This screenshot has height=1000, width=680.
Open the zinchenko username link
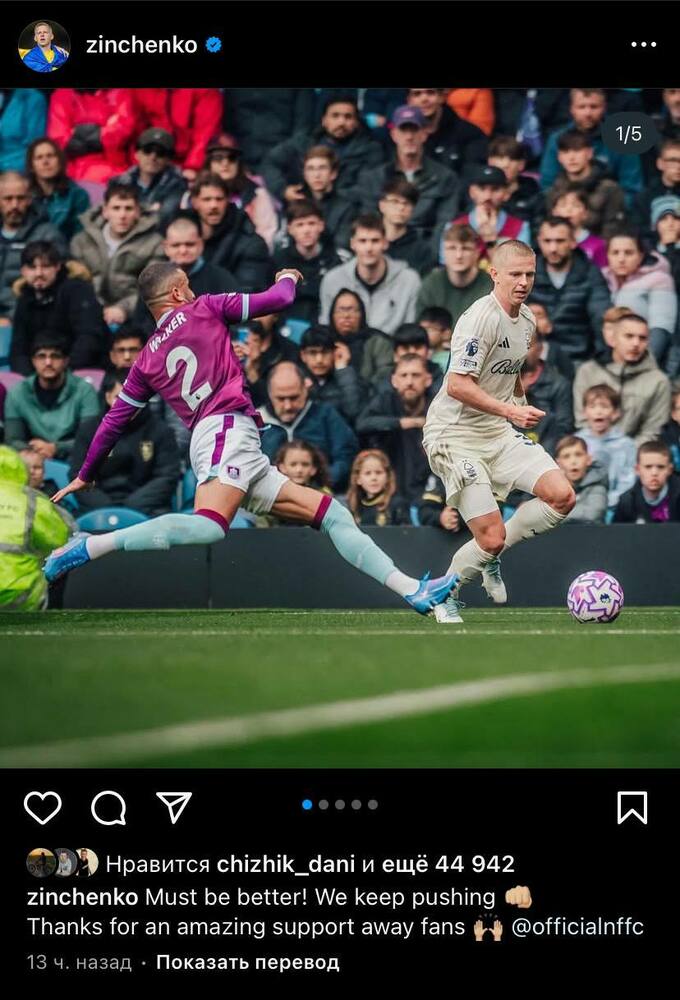click(x=141, y=45)
